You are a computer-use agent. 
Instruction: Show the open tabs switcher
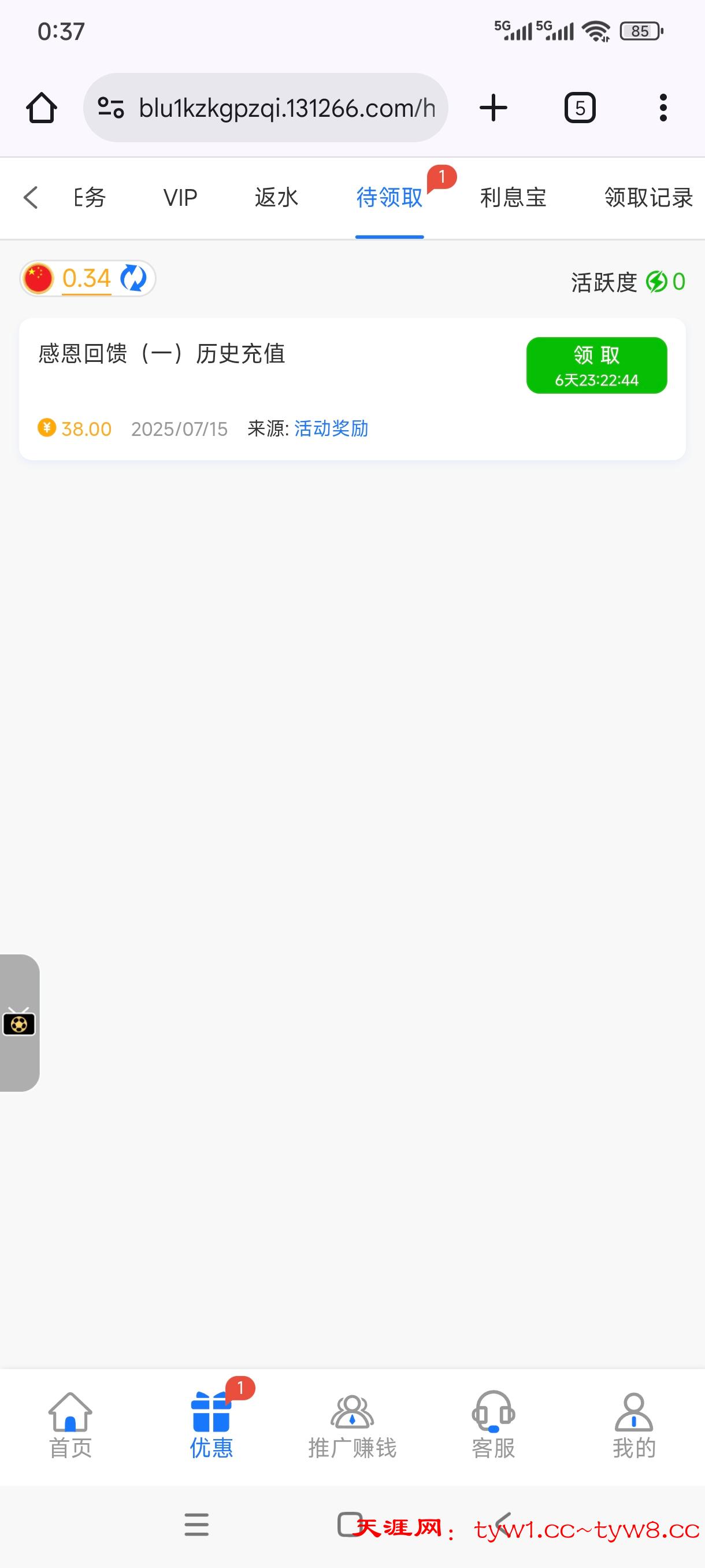pyautogui.click(x=580, y=108)
